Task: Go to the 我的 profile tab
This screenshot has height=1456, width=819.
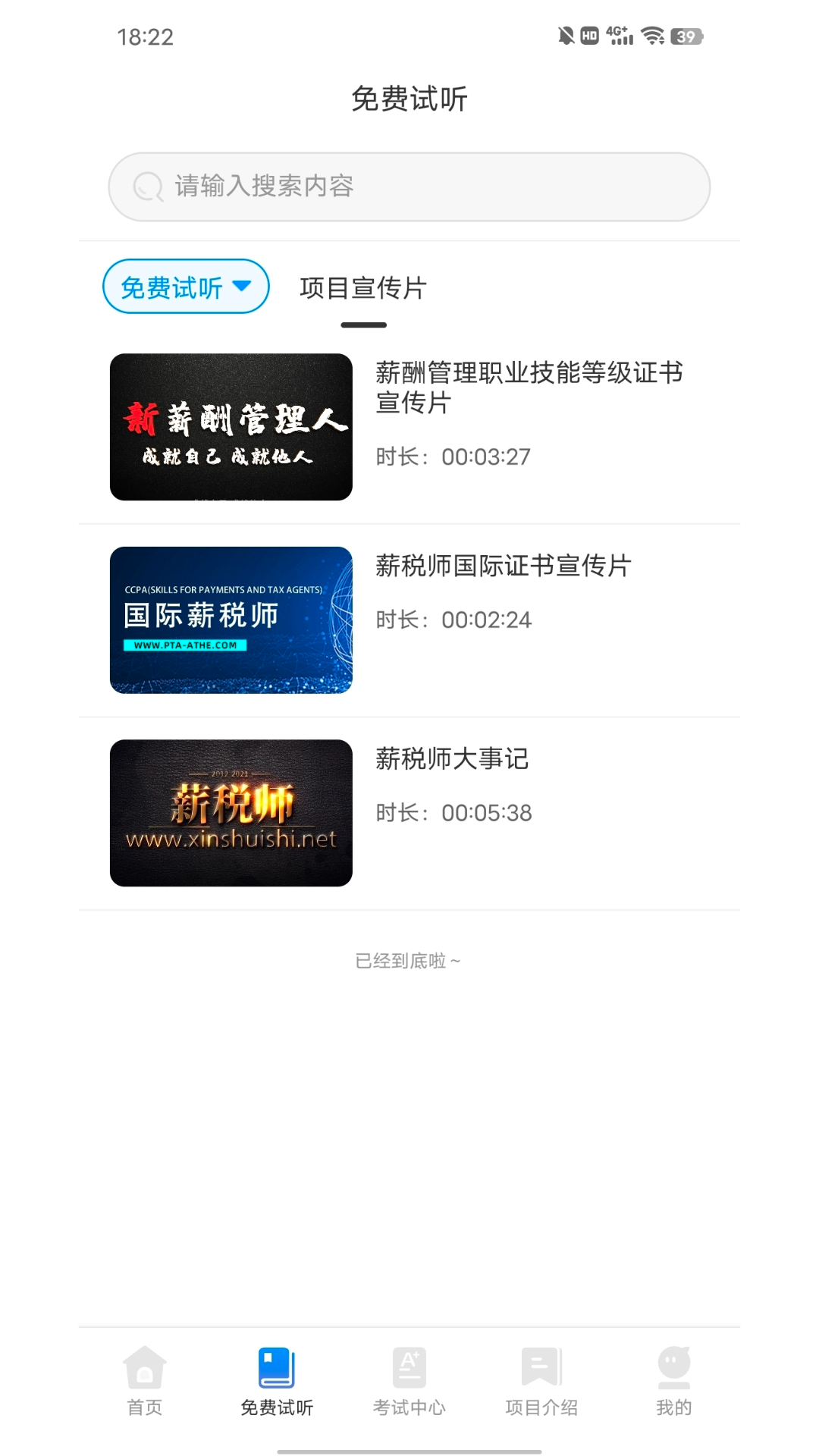Action: click(x=673, y=1382)
